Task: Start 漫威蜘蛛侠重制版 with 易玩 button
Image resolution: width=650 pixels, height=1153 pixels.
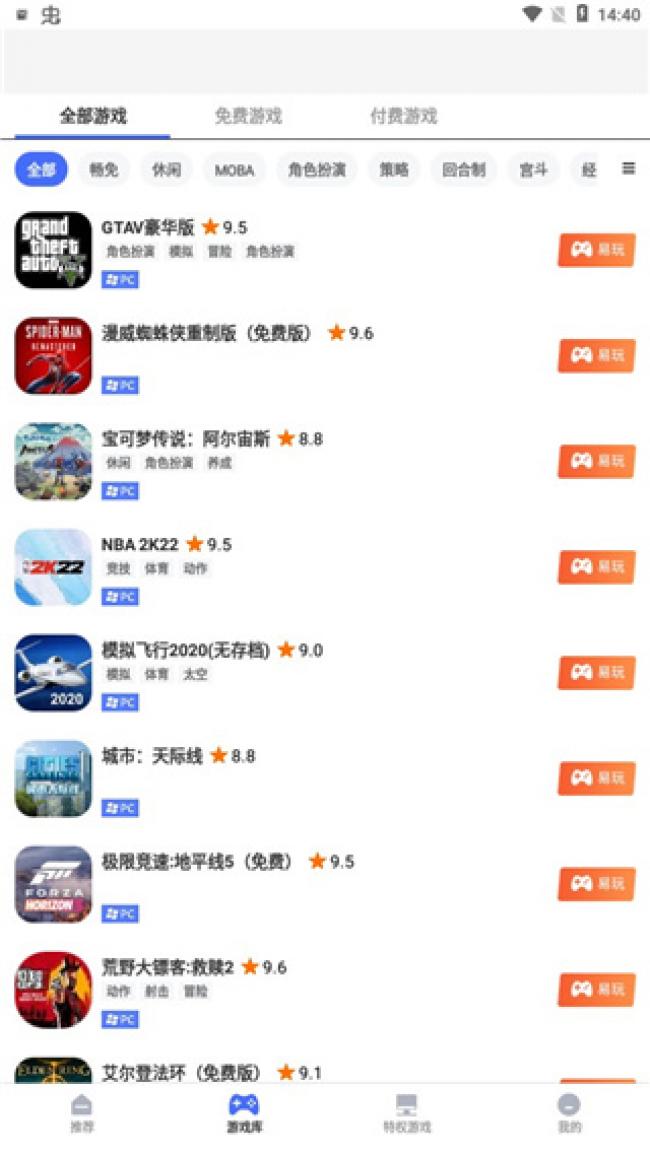Action: [596, 355]
